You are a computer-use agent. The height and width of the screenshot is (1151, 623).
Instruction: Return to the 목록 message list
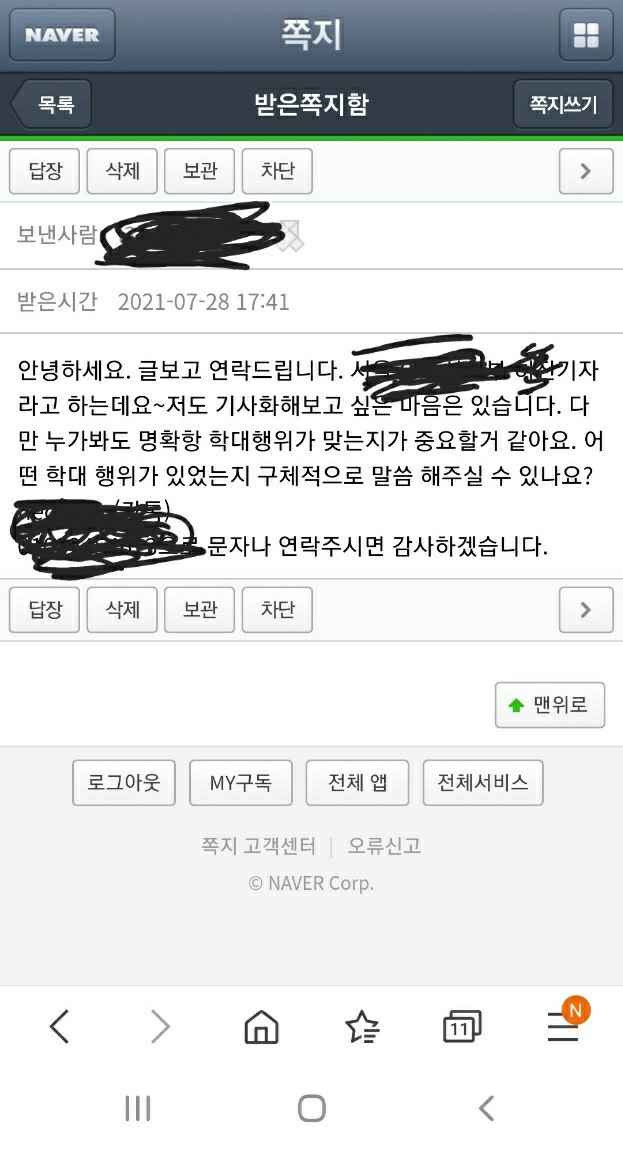(52, 104)
